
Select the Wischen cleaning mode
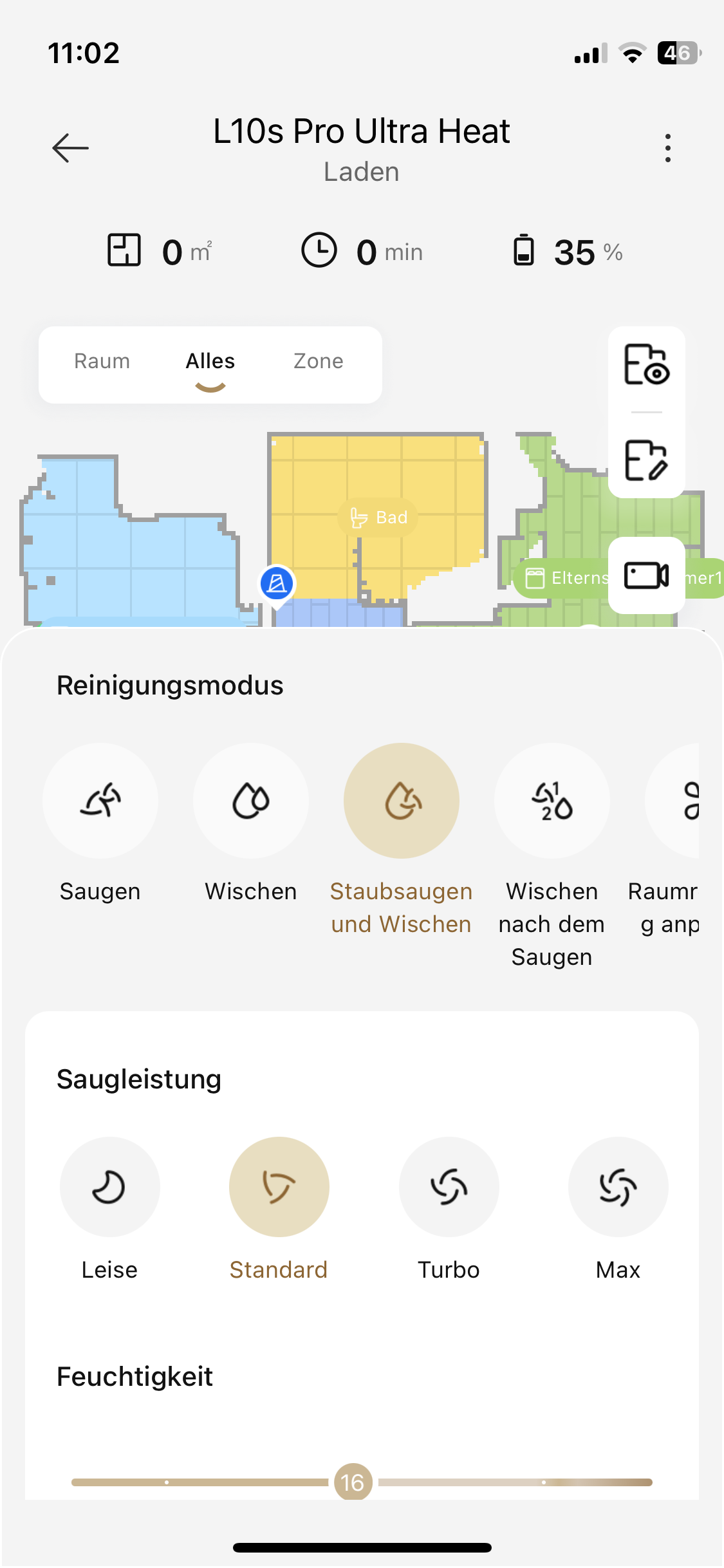click(x=251, y=801)
